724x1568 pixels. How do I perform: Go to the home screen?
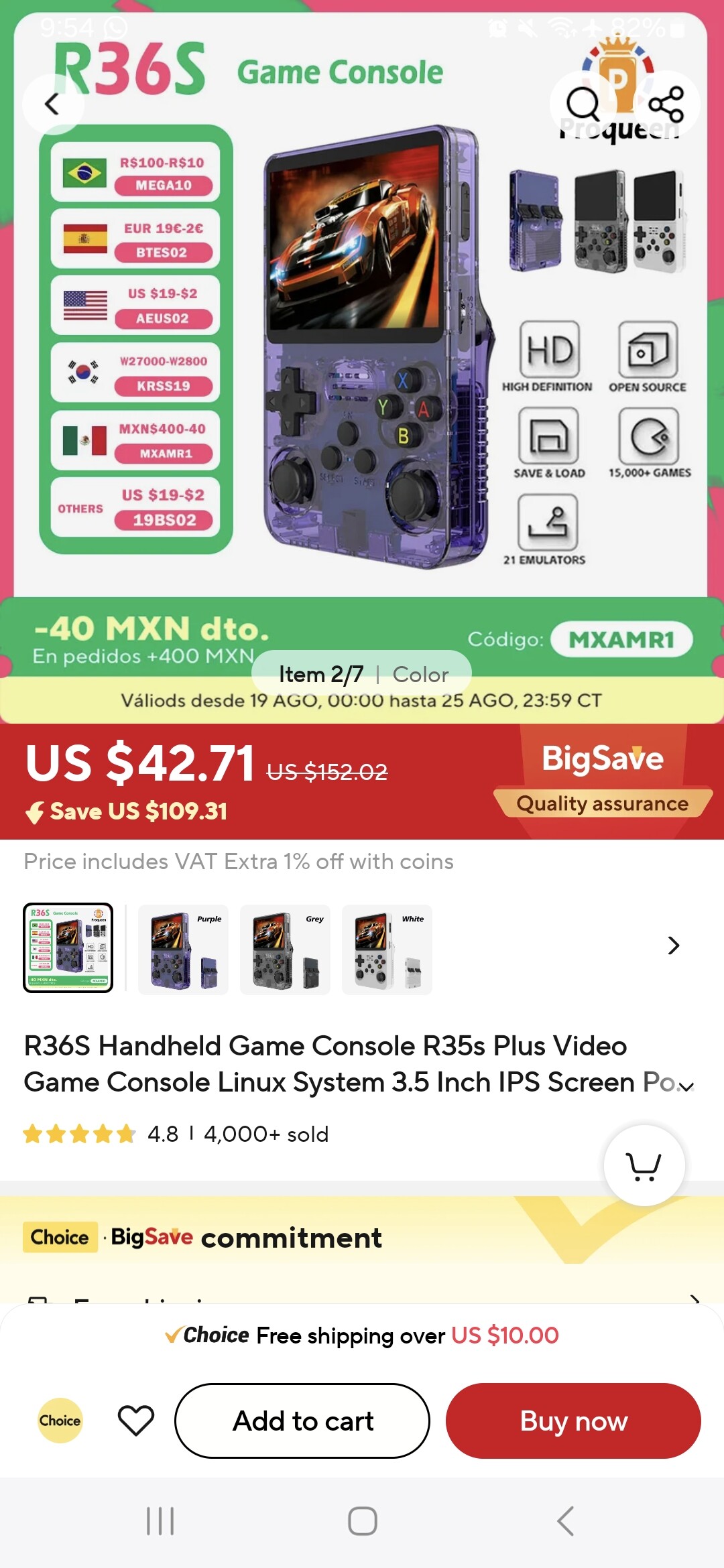[362, 1521]
